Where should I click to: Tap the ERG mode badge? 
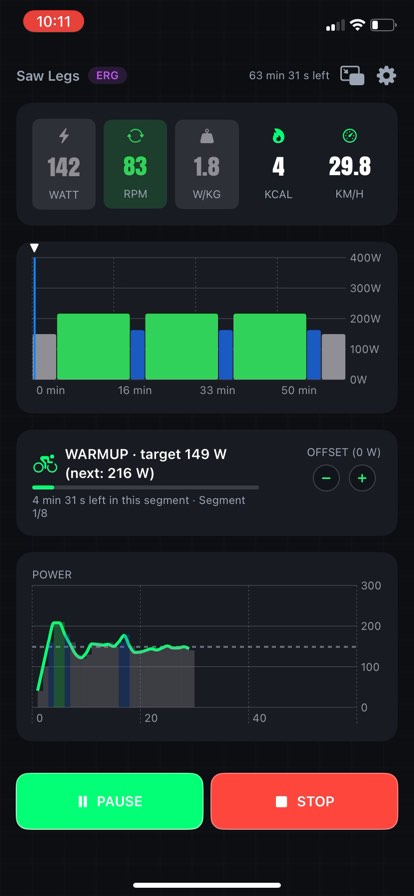[x=107, y=75]
